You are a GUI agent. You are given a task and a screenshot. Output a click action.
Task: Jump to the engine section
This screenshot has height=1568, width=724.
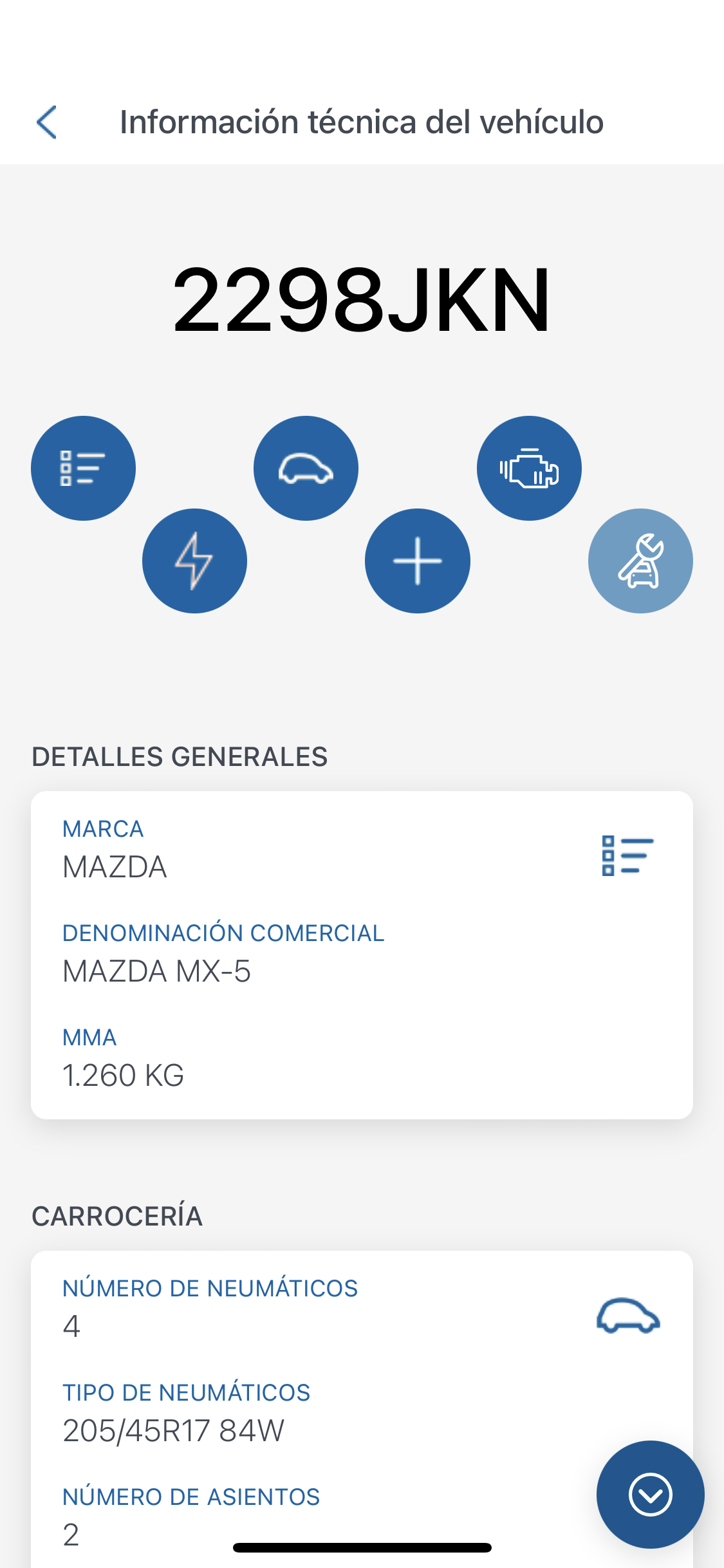[529, 468]
